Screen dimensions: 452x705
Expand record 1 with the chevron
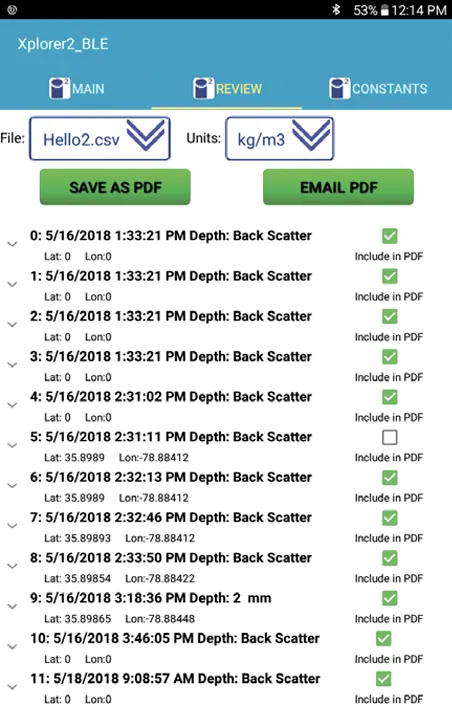12,285
